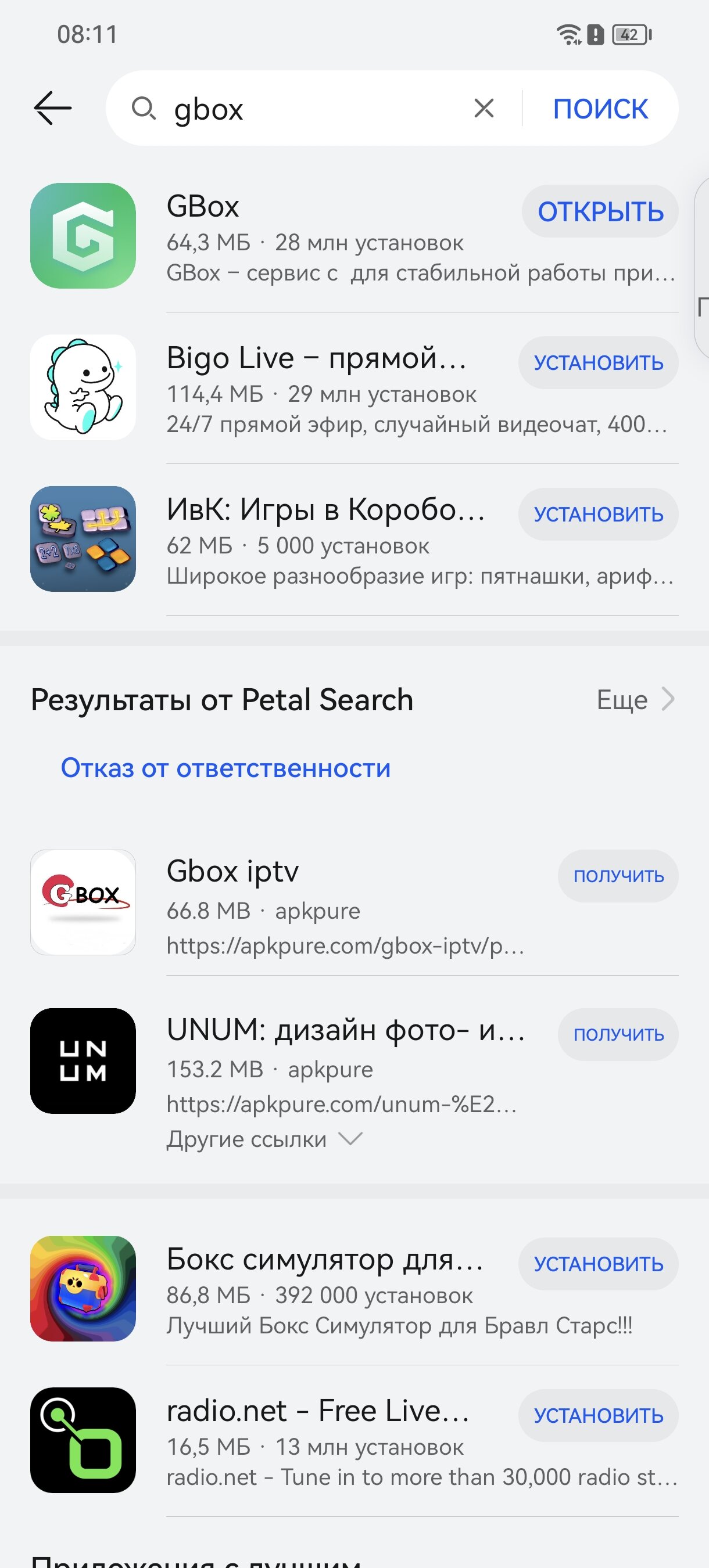Image resolution: width=709 pixels, height=1568 pixels.
Task: Tap the ПОИСК search button
Action: click(x=600, y=110)
